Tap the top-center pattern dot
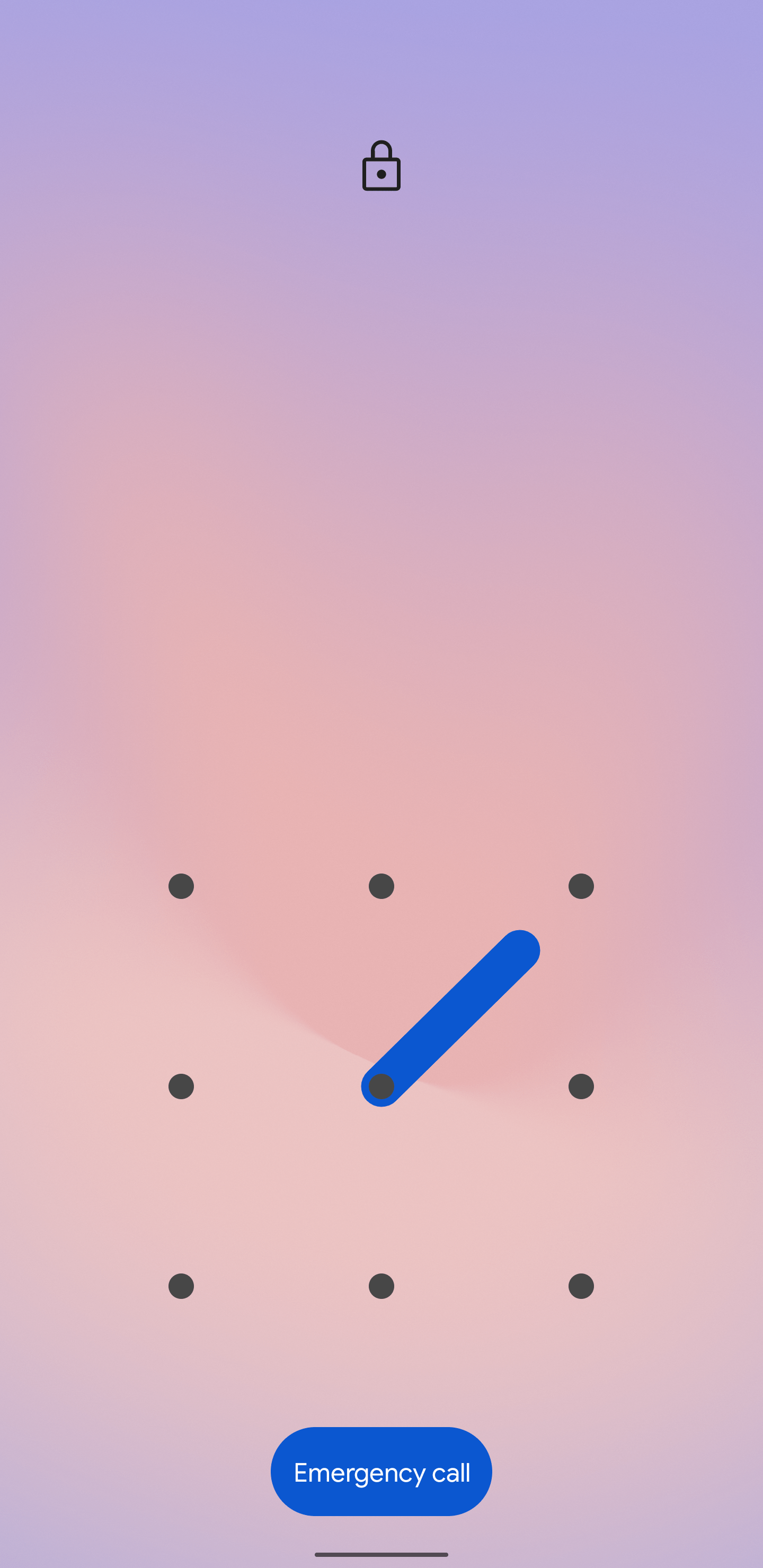 click(x=381, y=886)
